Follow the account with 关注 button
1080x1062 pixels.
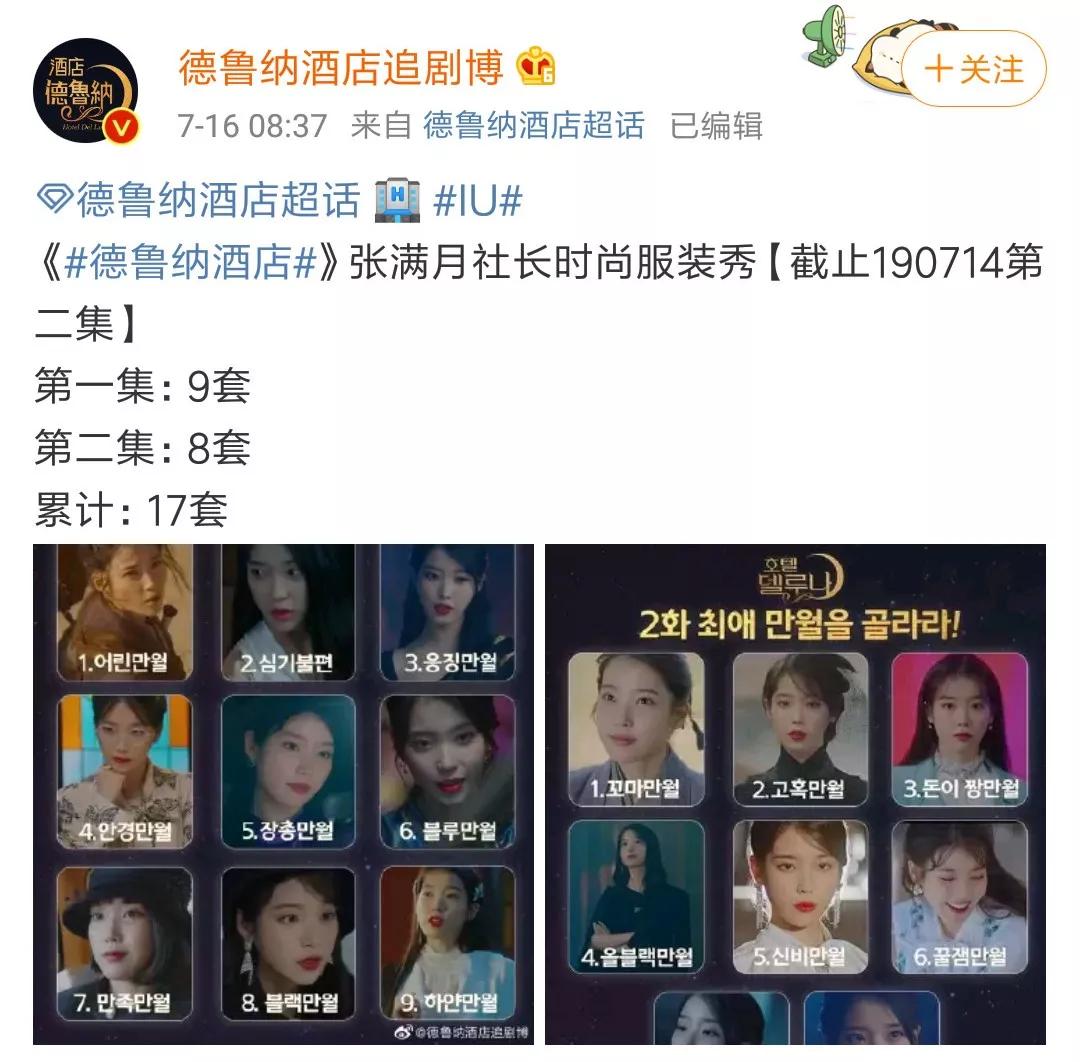click(973, 70)
